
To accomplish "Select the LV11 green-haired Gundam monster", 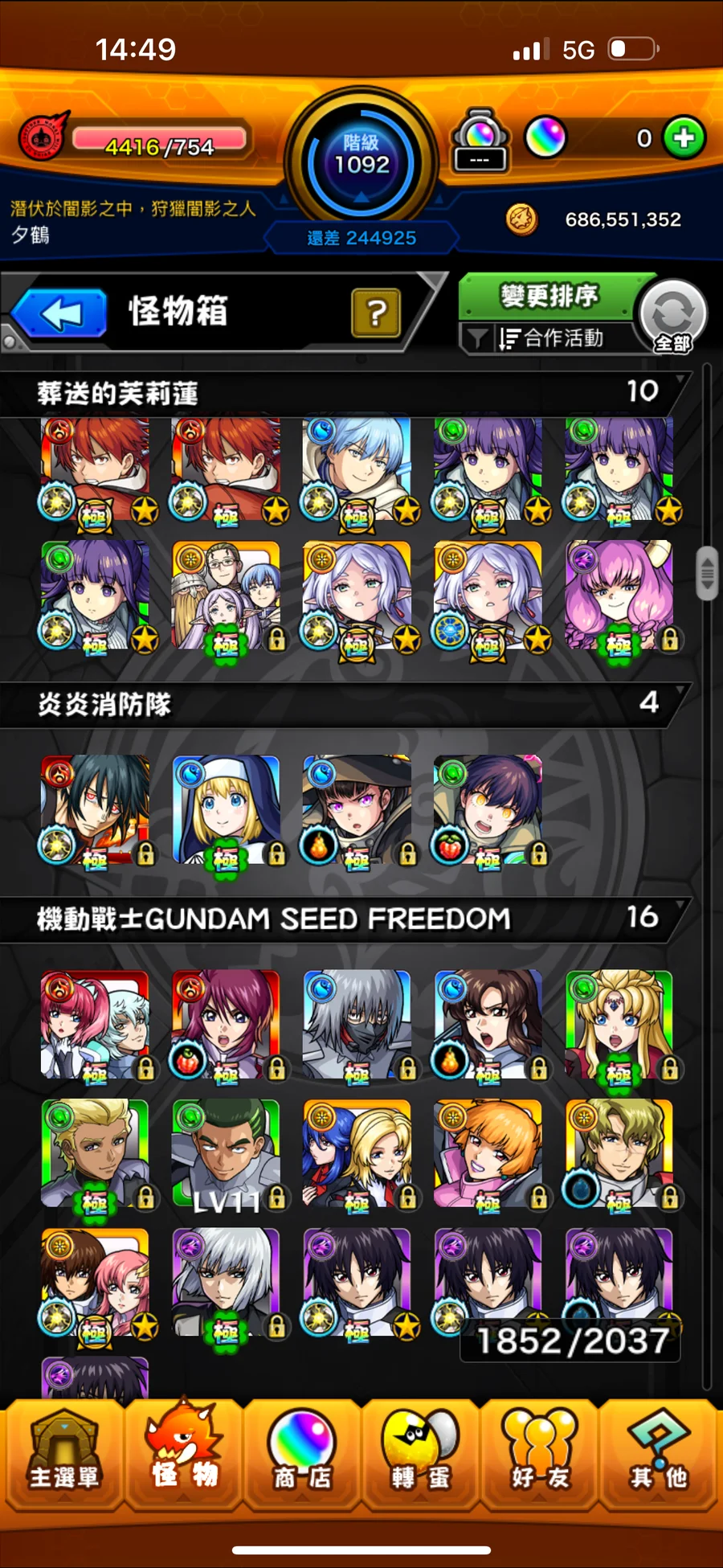I will 226,1153.
